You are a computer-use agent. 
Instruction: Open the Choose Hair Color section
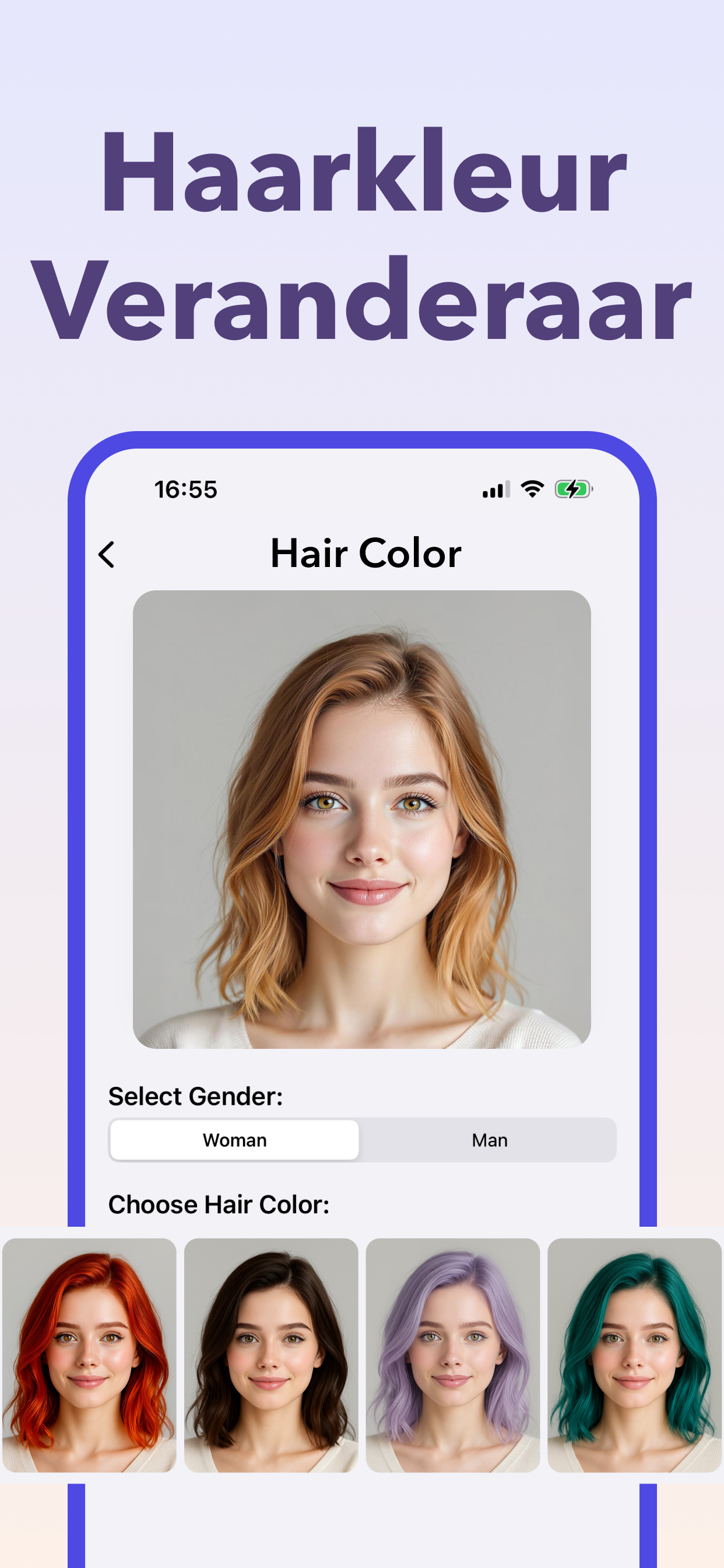[218, 1205]
